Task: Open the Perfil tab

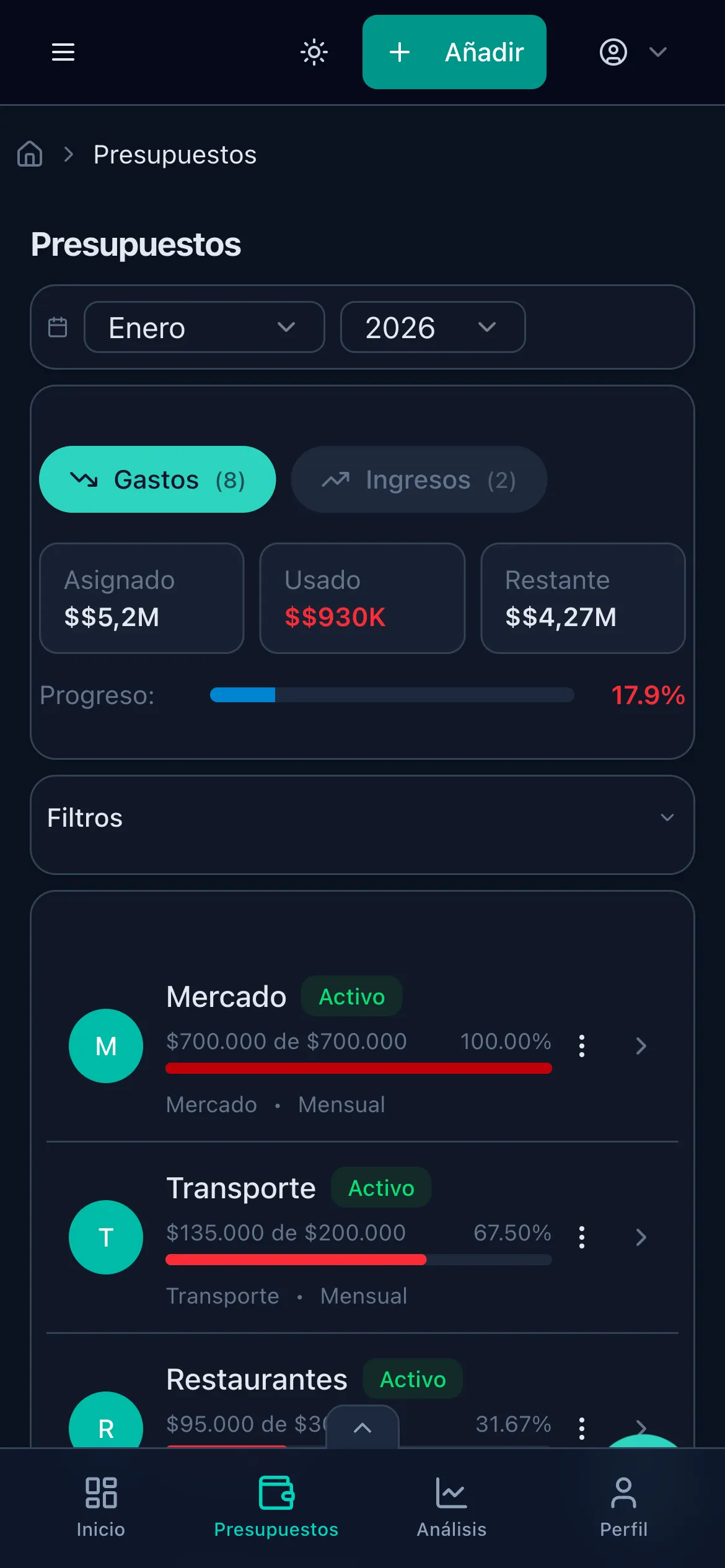Action: 623,1507
